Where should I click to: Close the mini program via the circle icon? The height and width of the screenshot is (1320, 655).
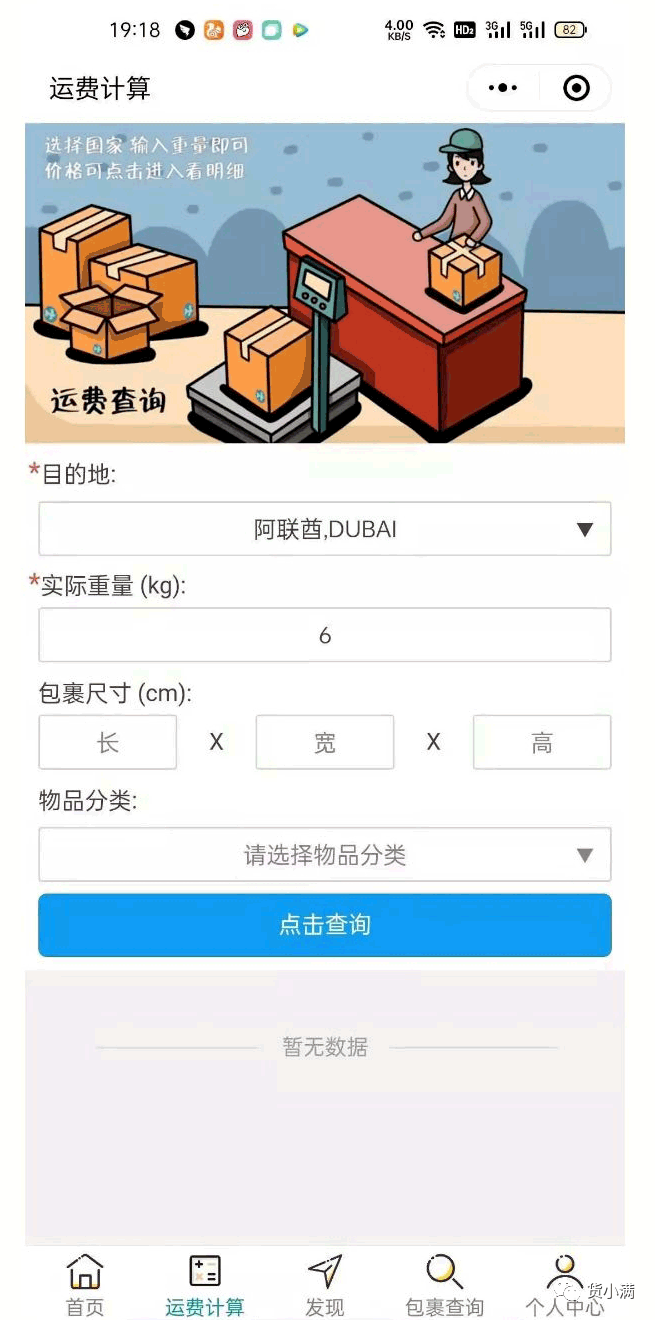pos(576,88)
